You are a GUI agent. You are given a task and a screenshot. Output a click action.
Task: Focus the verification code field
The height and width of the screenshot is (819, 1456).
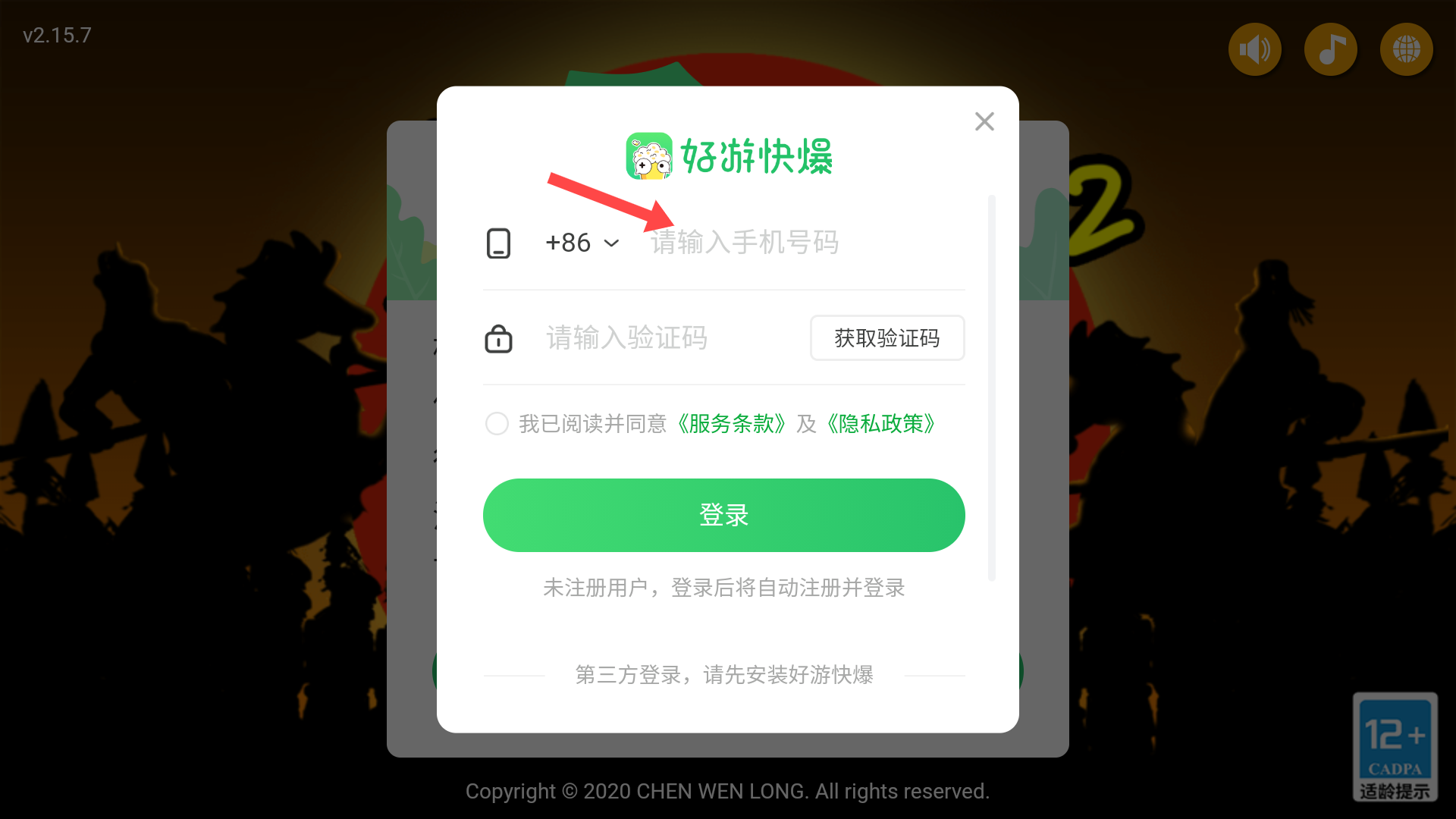tap(667, 338)
